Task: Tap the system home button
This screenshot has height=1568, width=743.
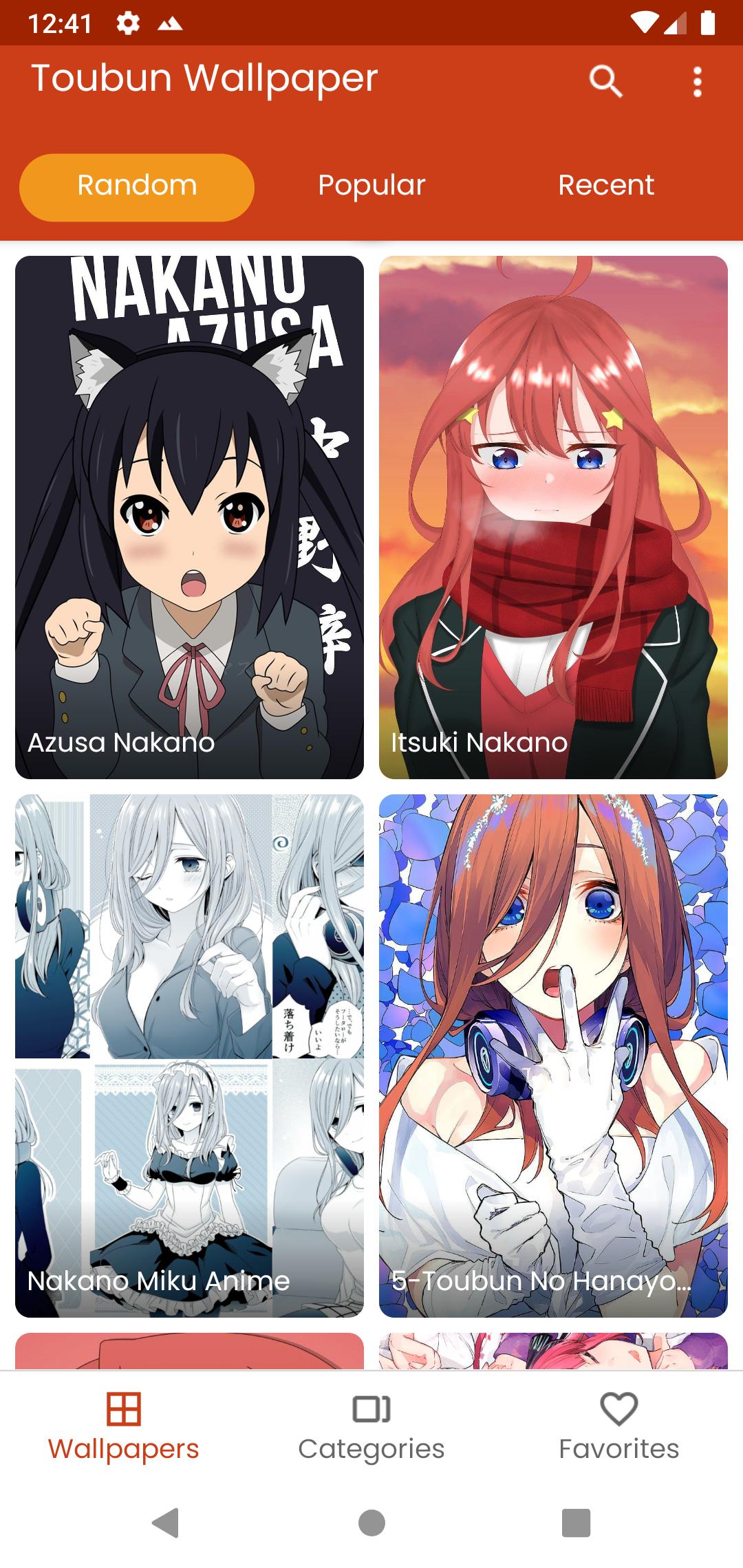Action: click(371, 1523)
